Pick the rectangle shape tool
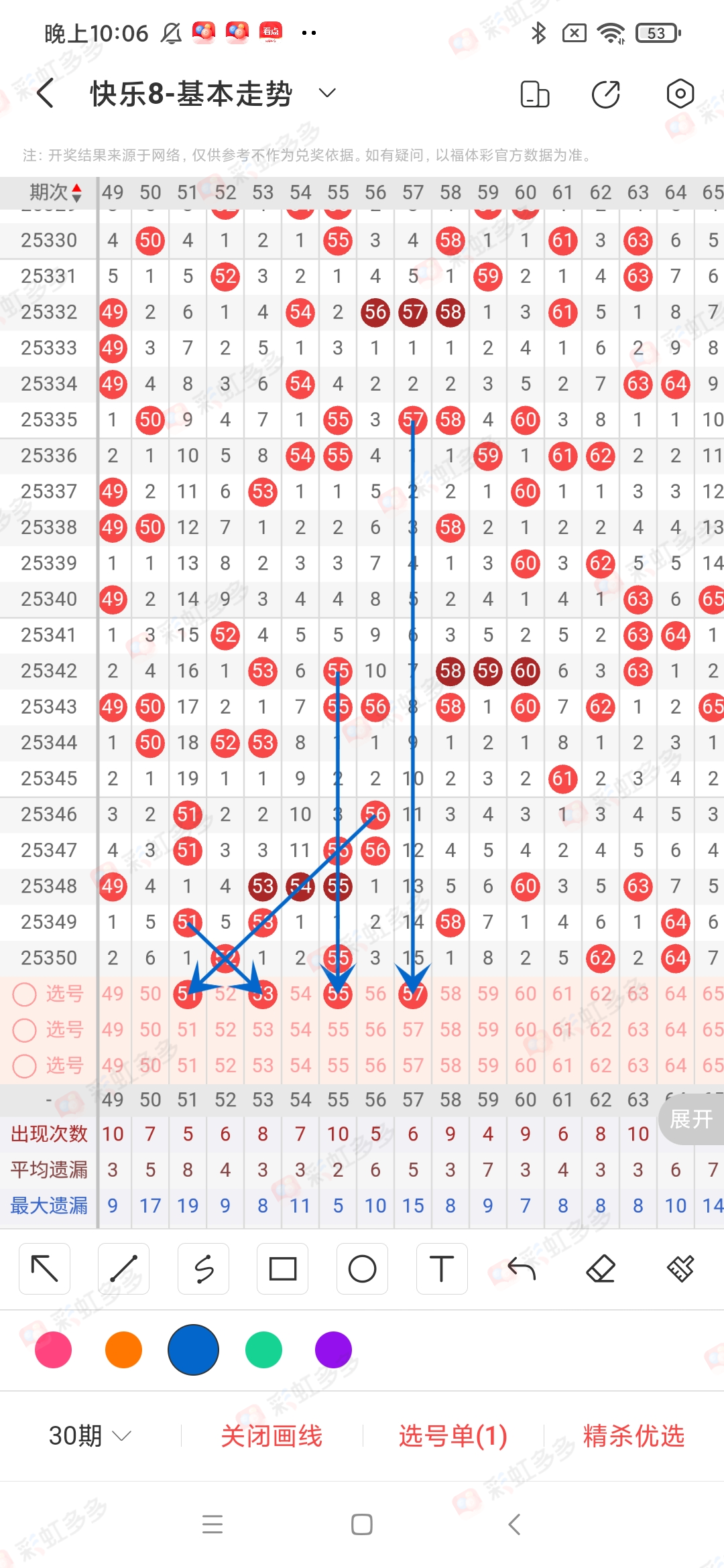 tap(282, 1268)
